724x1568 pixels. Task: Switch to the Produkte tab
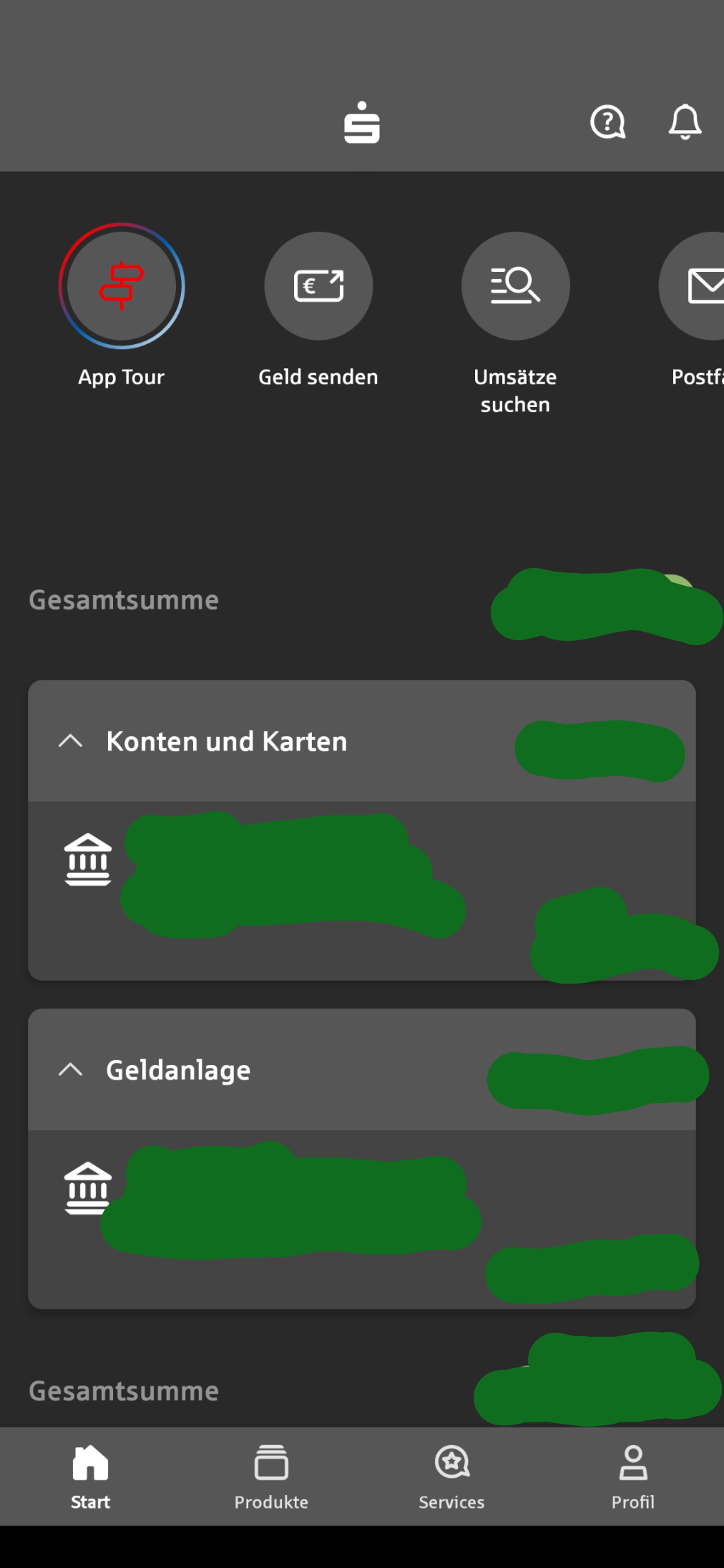(x=271, y=1476)
